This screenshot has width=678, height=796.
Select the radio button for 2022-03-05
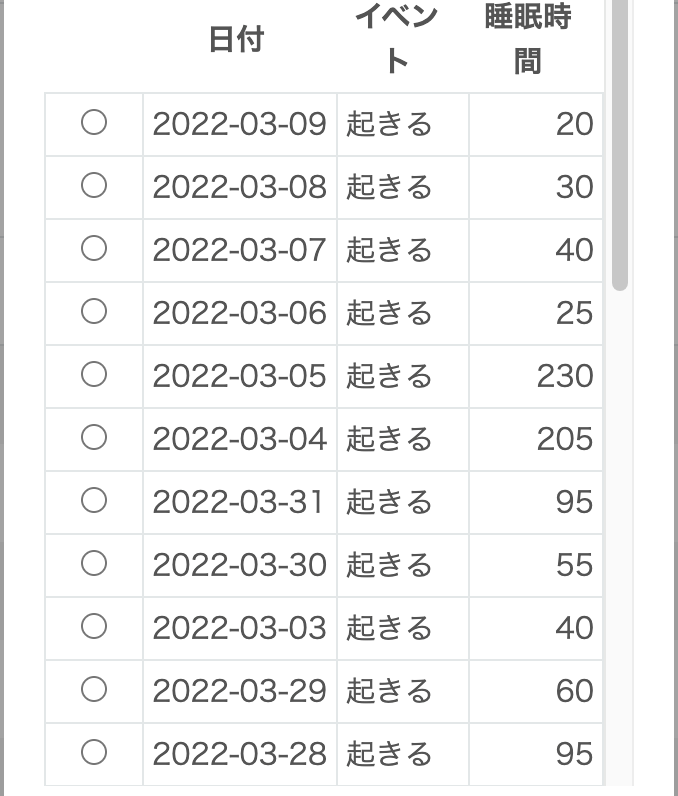click(93, 375)
